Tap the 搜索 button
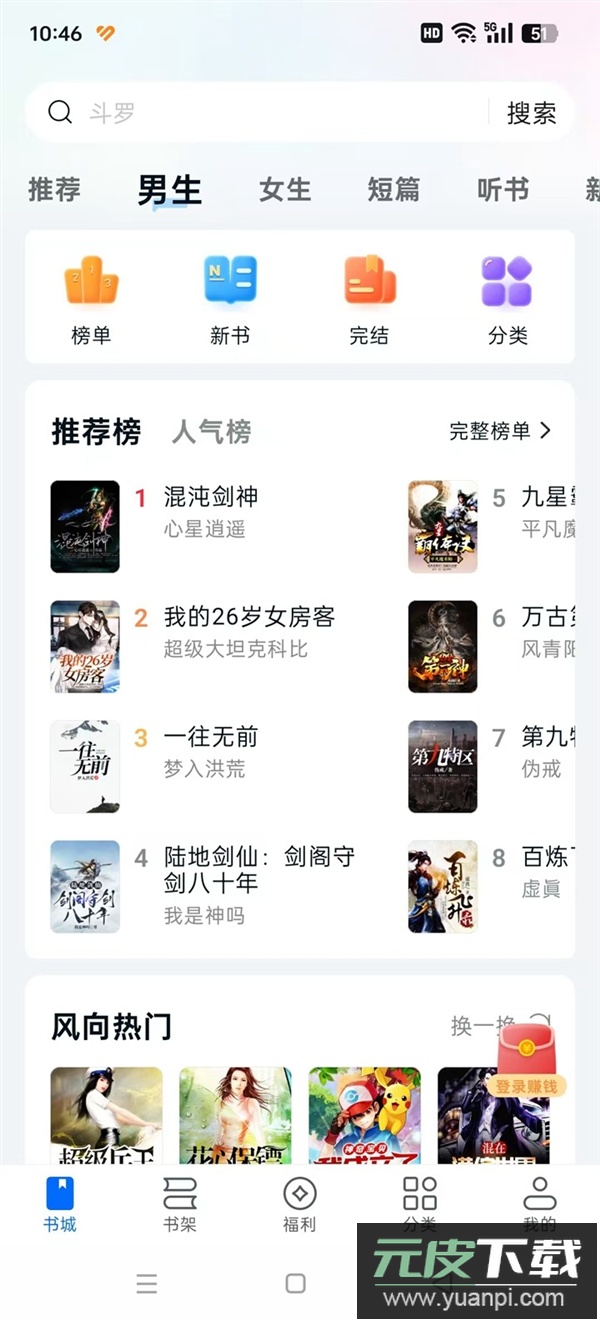Screen dimensions: 600x1320 tap(531, 113)
